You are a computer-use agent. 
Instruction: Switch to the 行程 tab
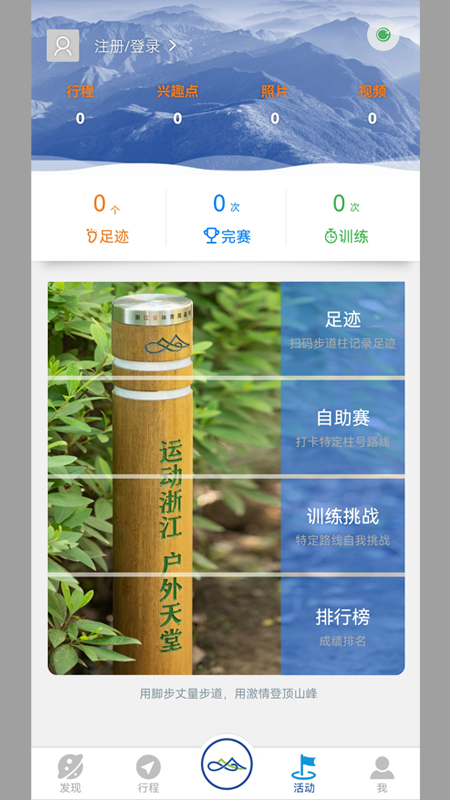click(148, 774)
